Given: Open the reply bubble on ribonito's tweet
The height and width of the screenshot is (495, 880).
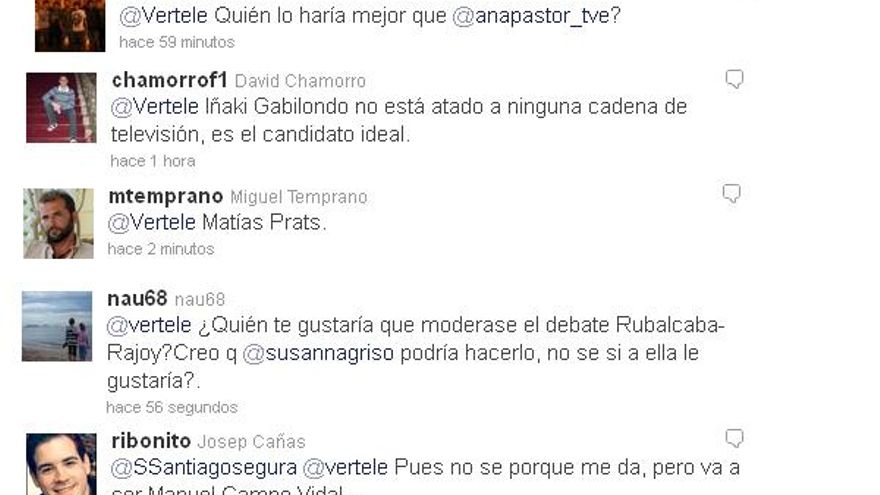Looking at the screenshot, I should 734,438.
